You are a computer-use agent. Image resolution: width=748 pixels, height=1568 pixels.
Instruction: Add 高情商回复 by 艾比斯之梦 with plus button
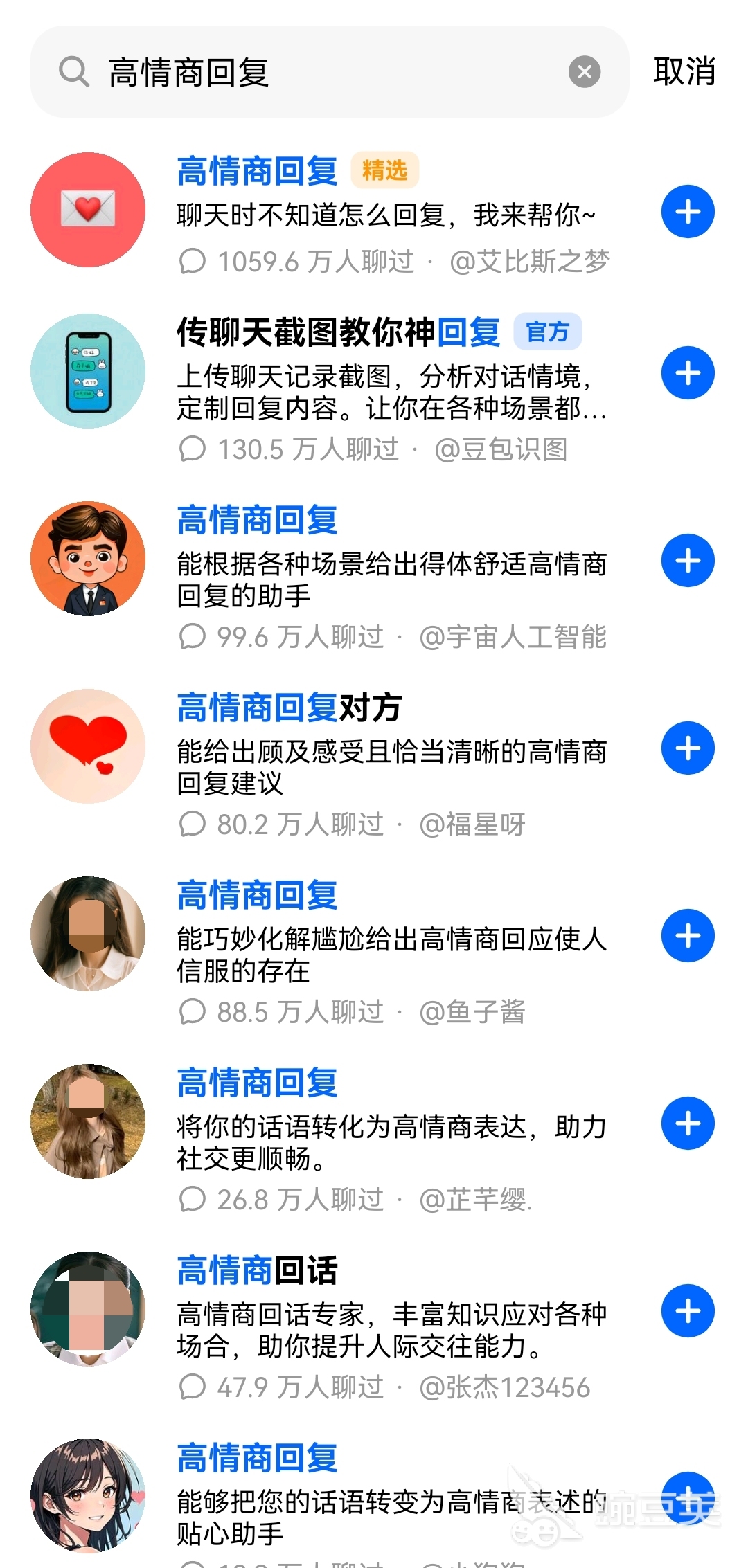pyautogui.click(x=687, y=211)
